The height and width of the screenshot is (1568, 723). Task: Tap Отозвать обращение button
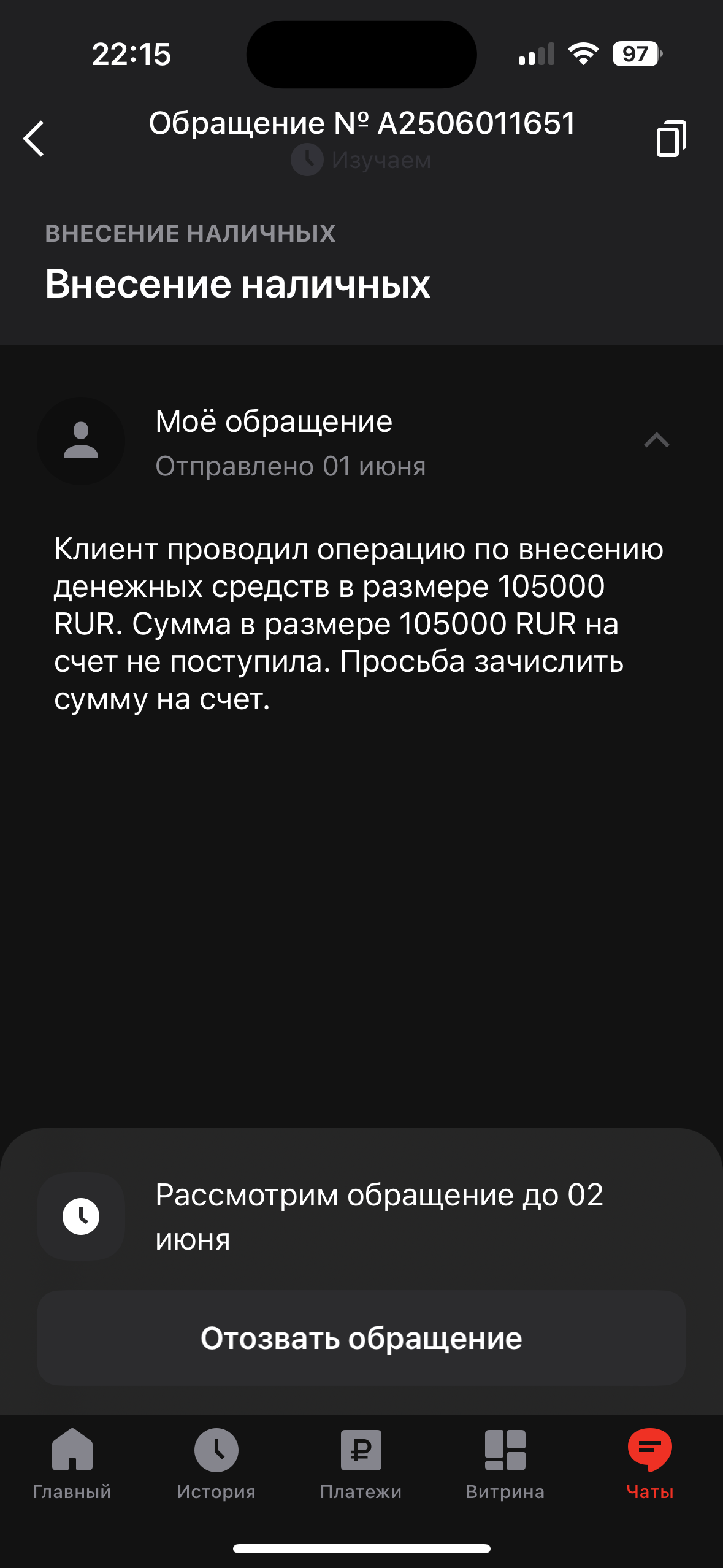pos(361,1338)
